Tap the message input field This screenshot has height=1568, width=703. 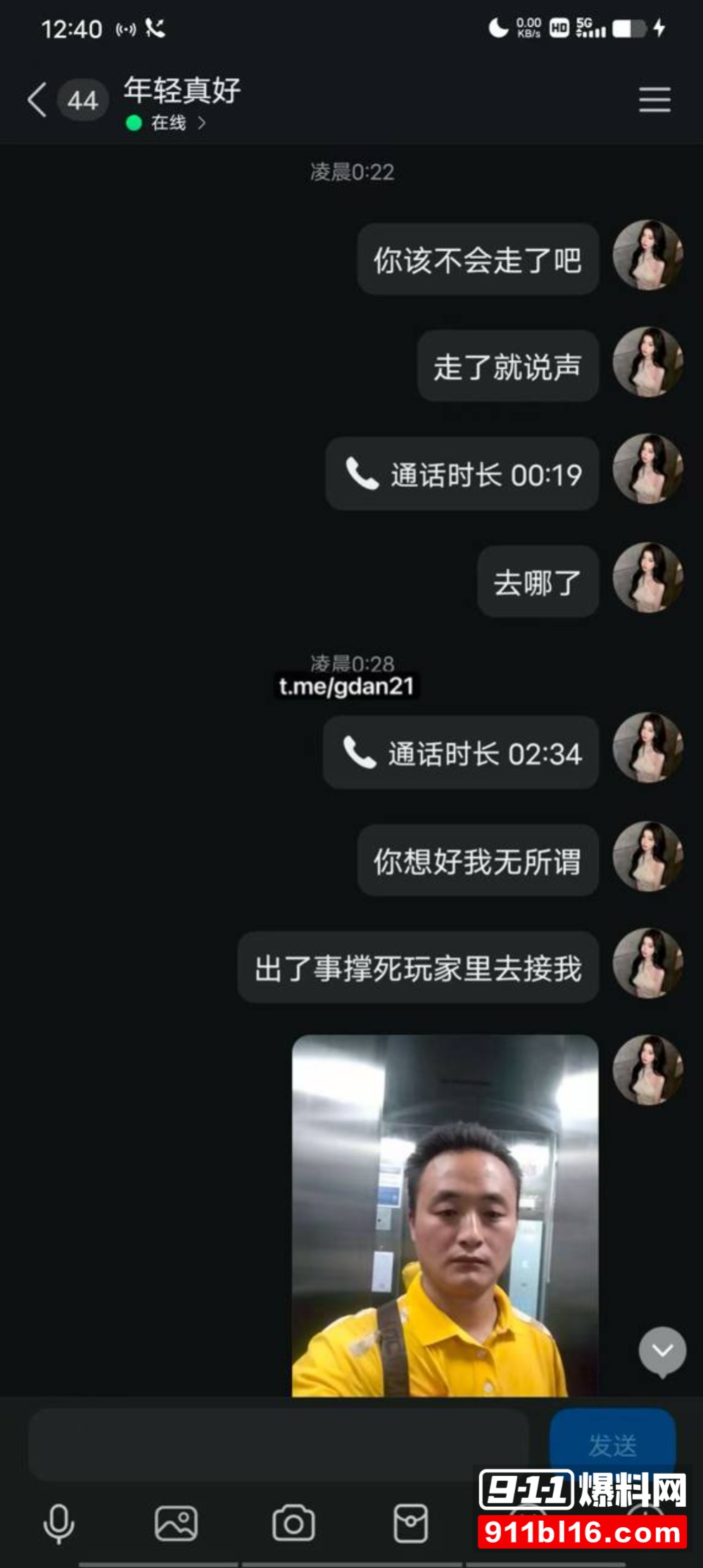pos(278,1446)
